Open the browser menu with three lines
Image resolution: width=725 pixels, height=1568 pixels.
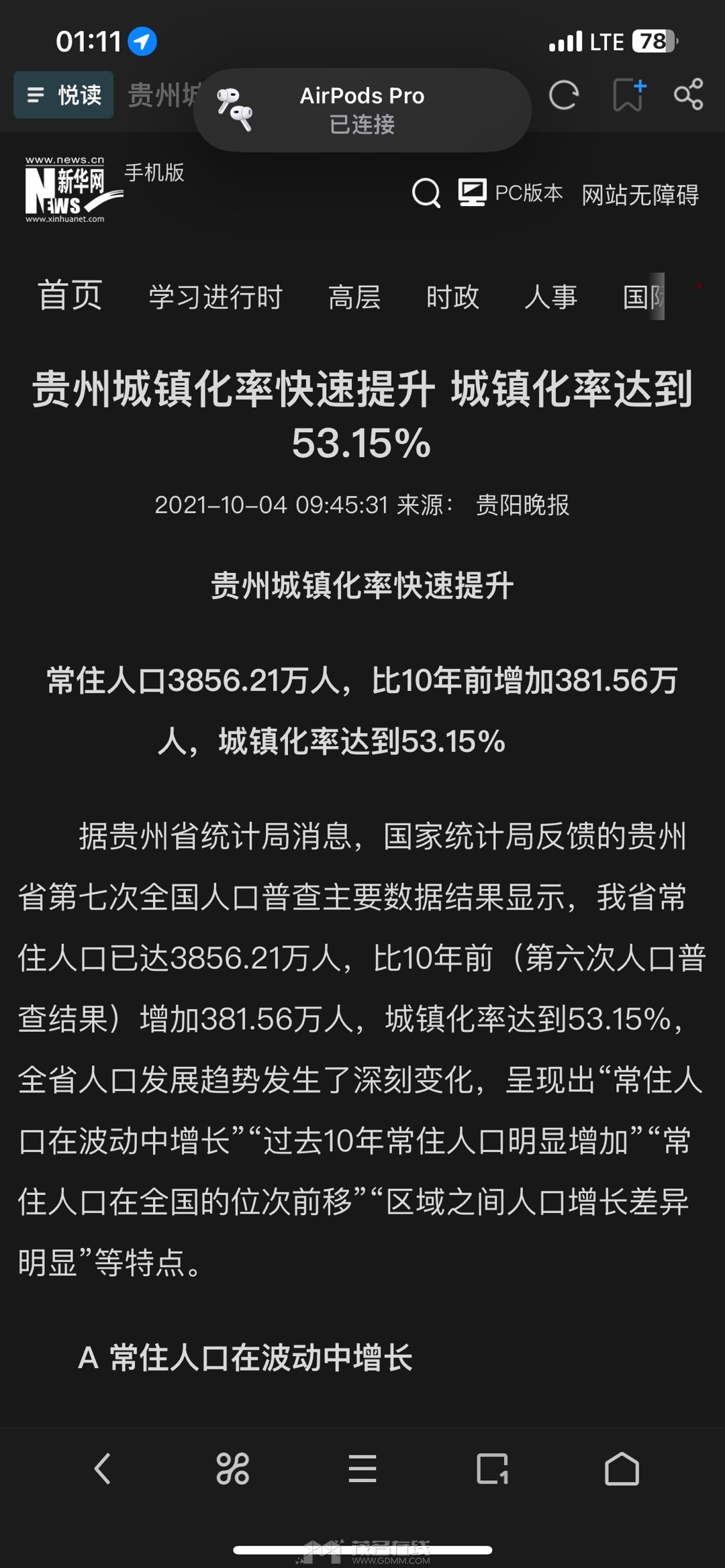(362, 1469)
